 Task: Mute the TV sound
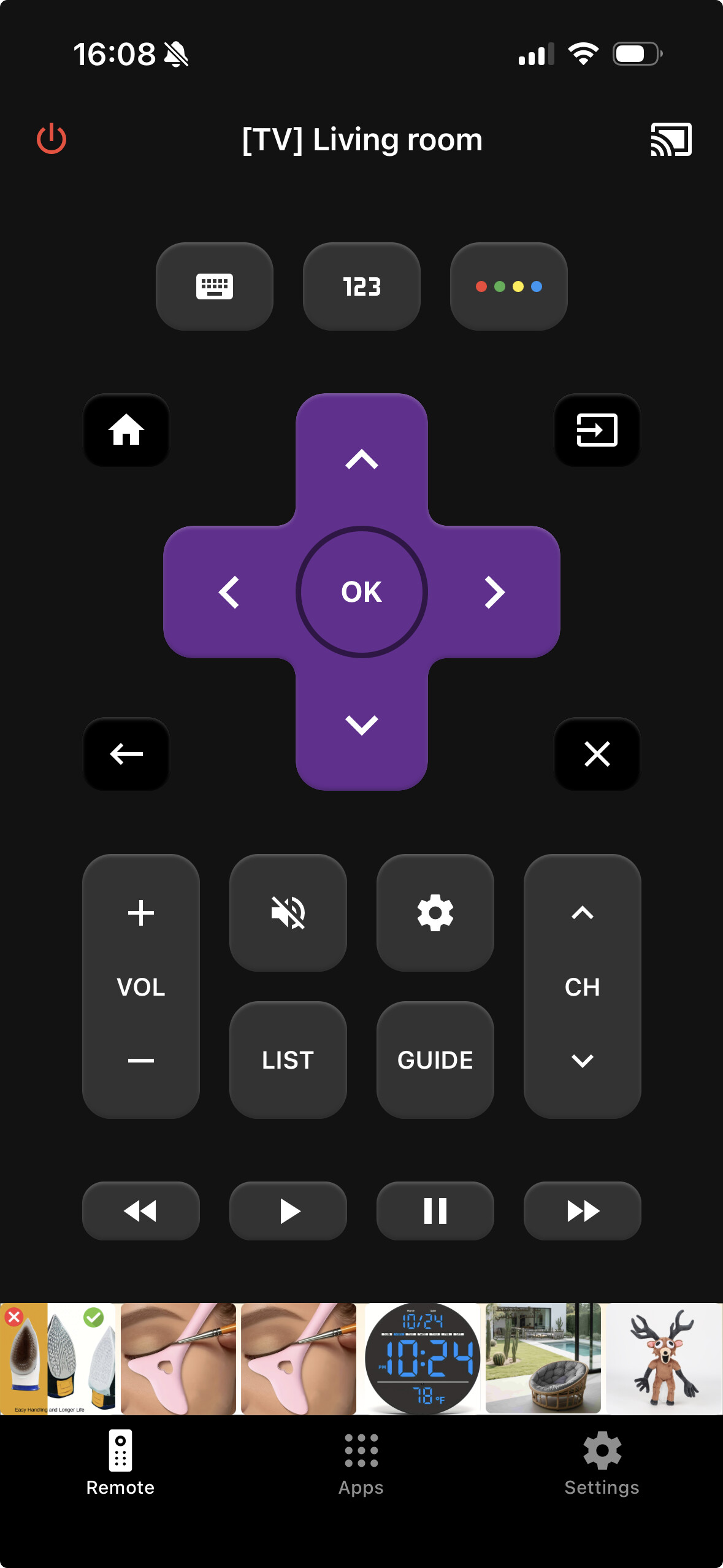288,913
